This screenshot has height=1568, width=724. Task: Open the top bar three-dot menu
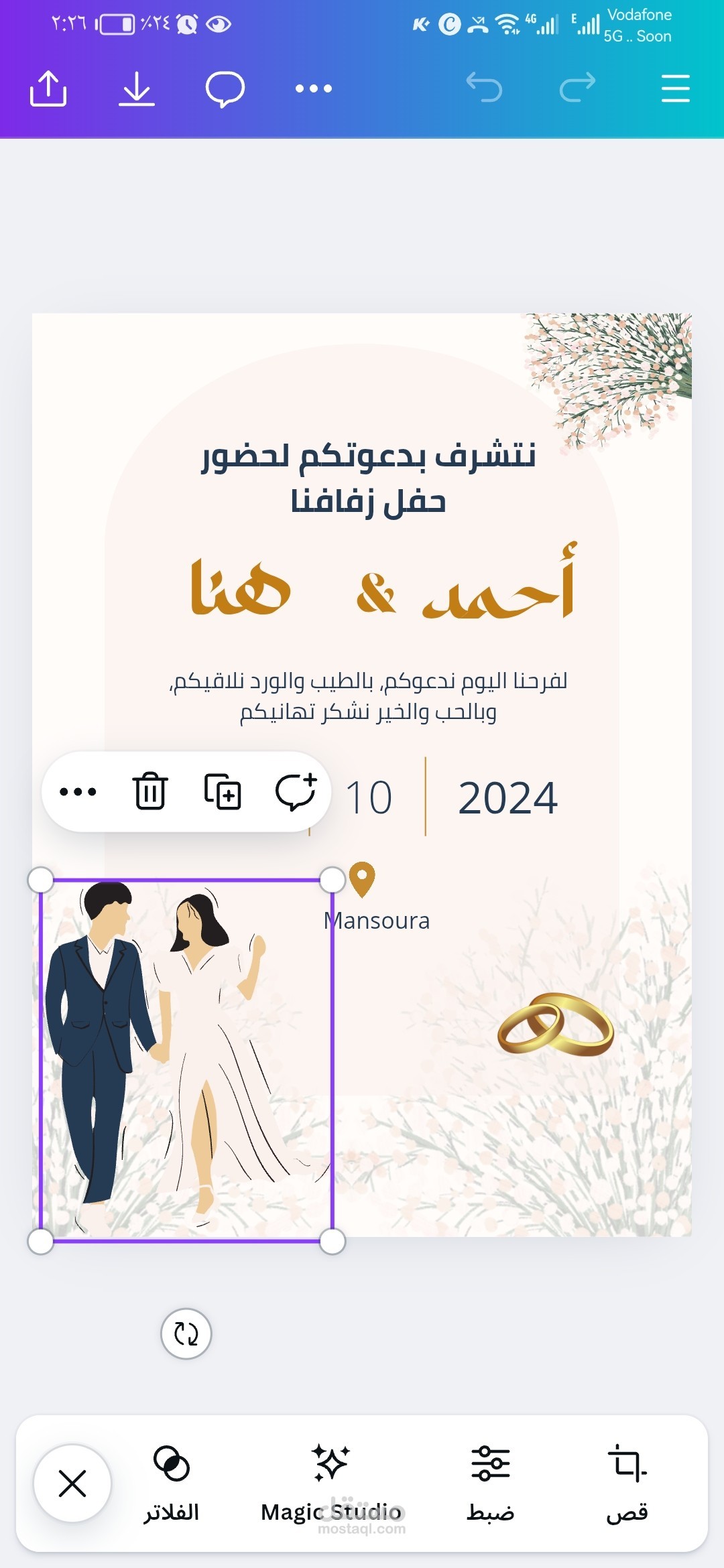(x=314, y=88)
